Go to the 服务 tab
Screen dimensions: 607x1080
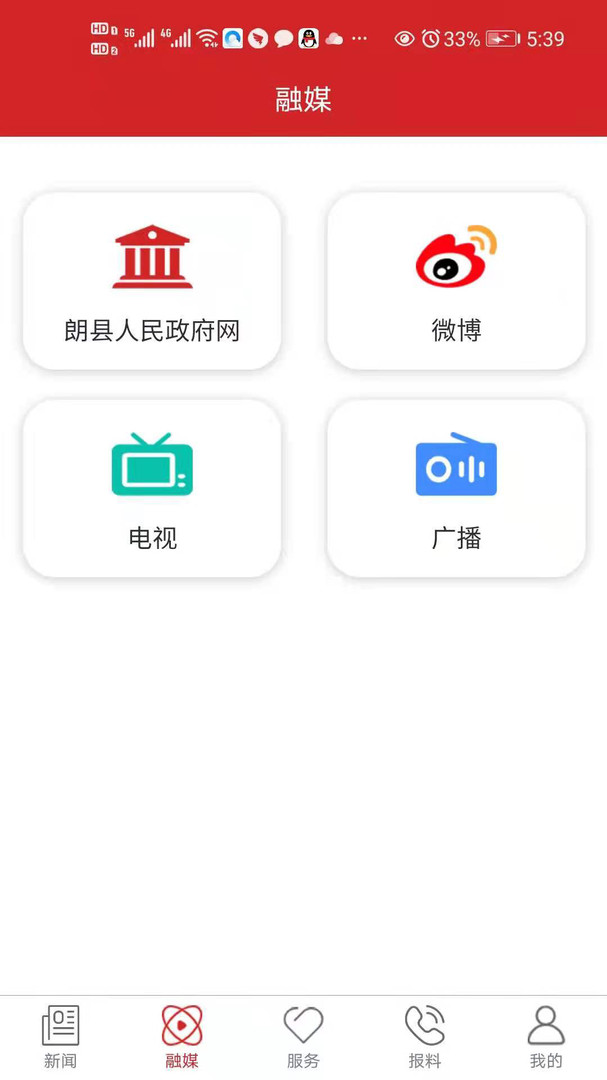pyautogui.click(x=303, y=1037)
